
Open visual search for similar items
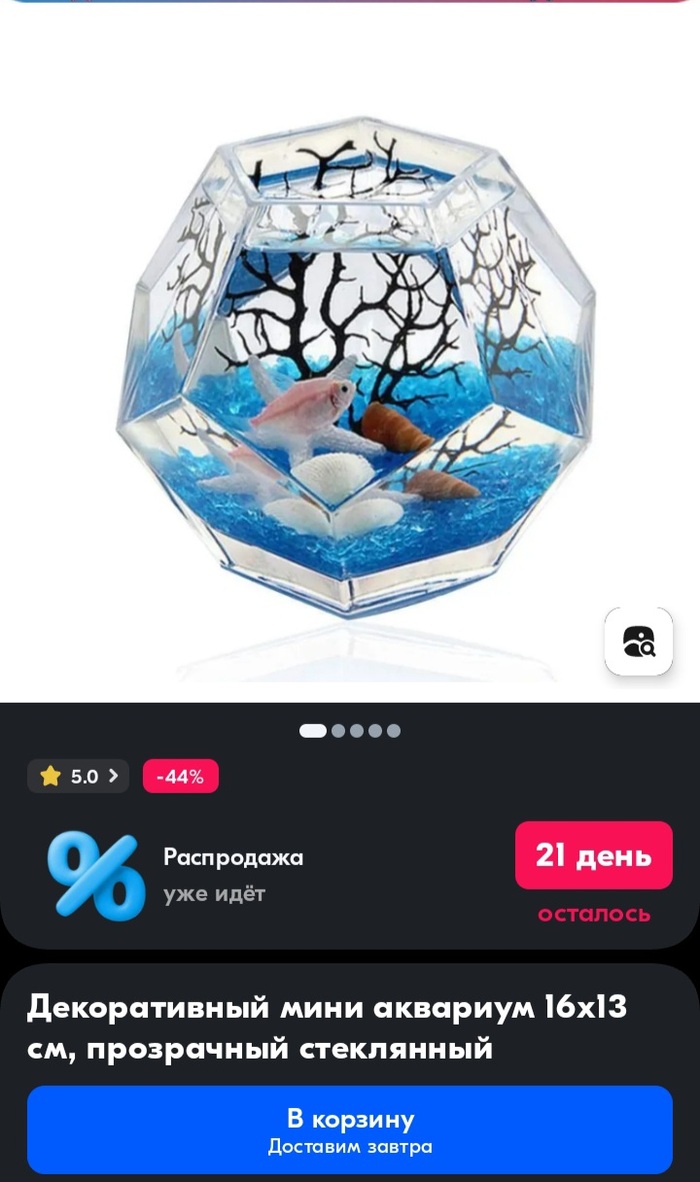[638, 641]
